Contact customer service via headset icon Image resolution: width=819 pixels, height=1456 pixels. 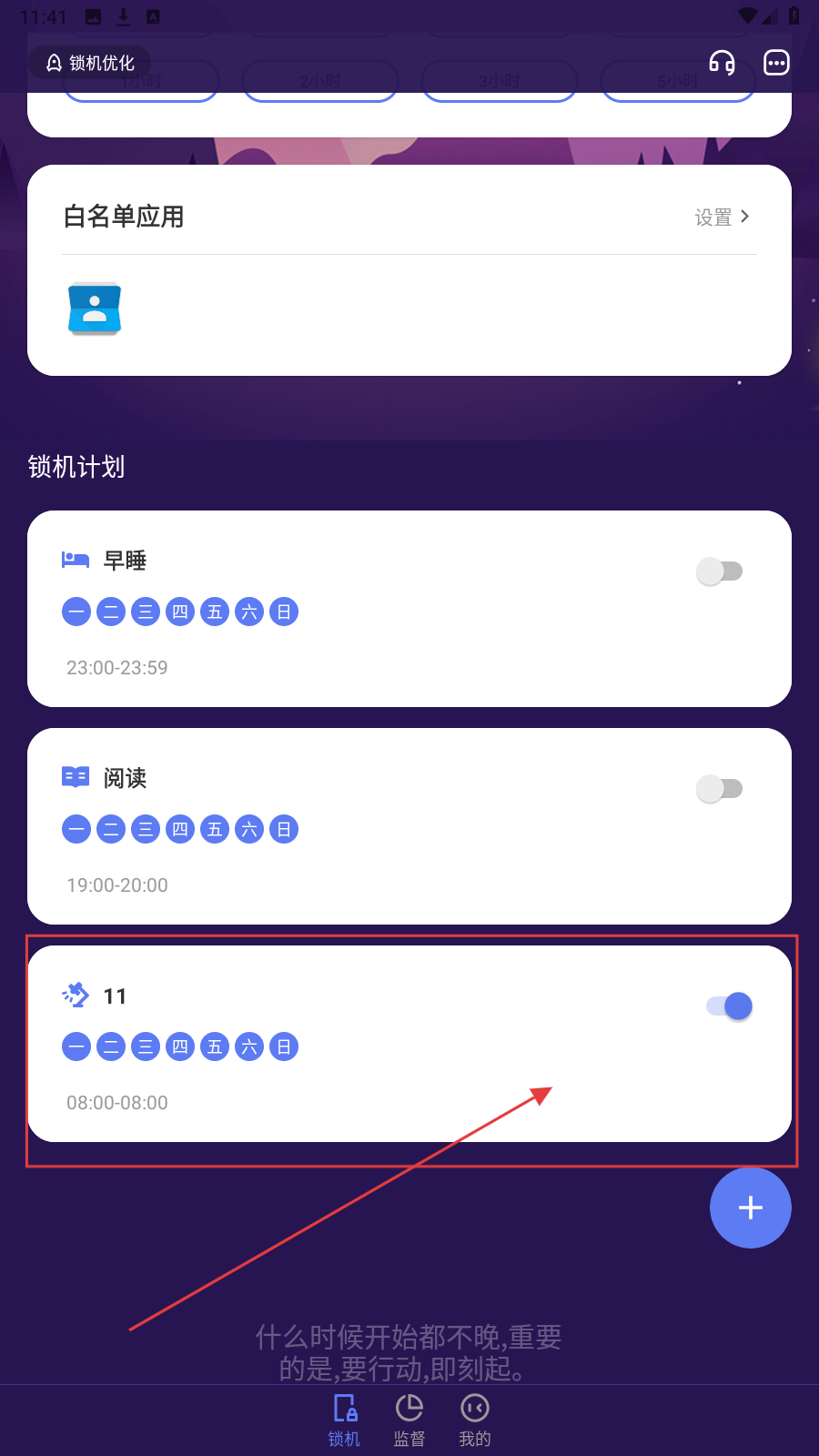click(x=722, y=63)
